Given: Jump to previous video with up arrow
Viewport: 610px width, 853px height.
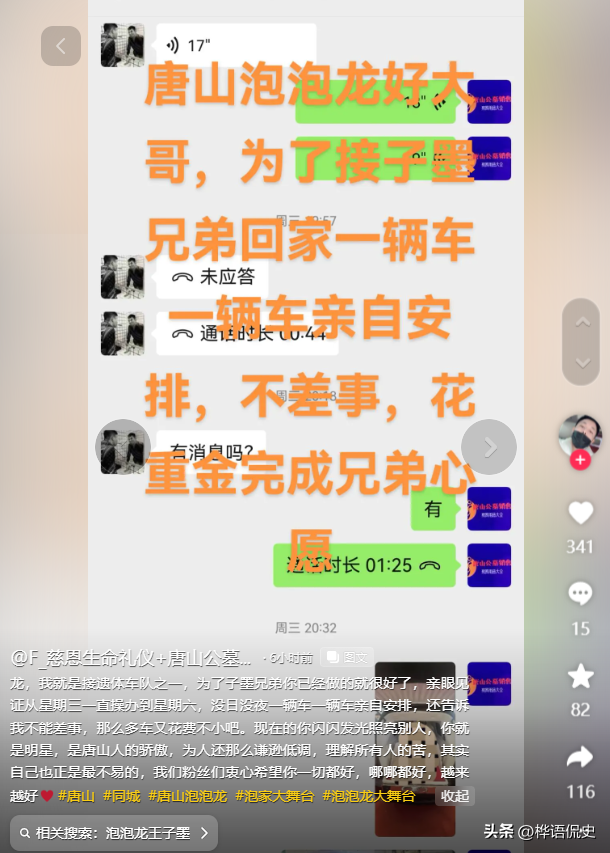Looking at the screenshot, I should click(581, 323).
